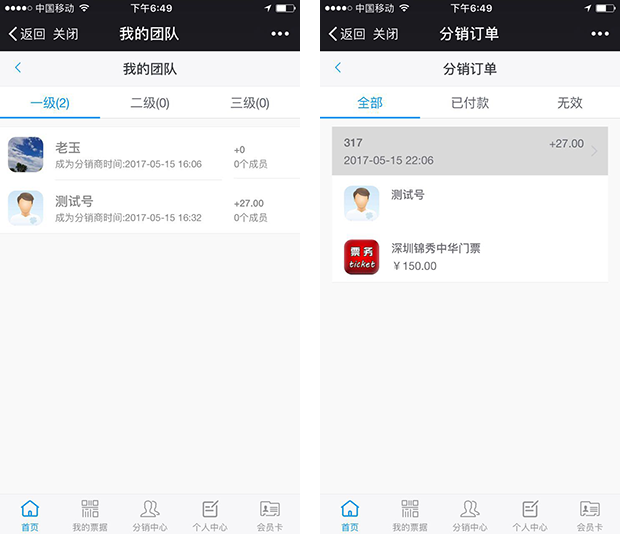Viewport: 620px width, 534px height.
Task: Show 已付款 orders
Action: [470, 103]
